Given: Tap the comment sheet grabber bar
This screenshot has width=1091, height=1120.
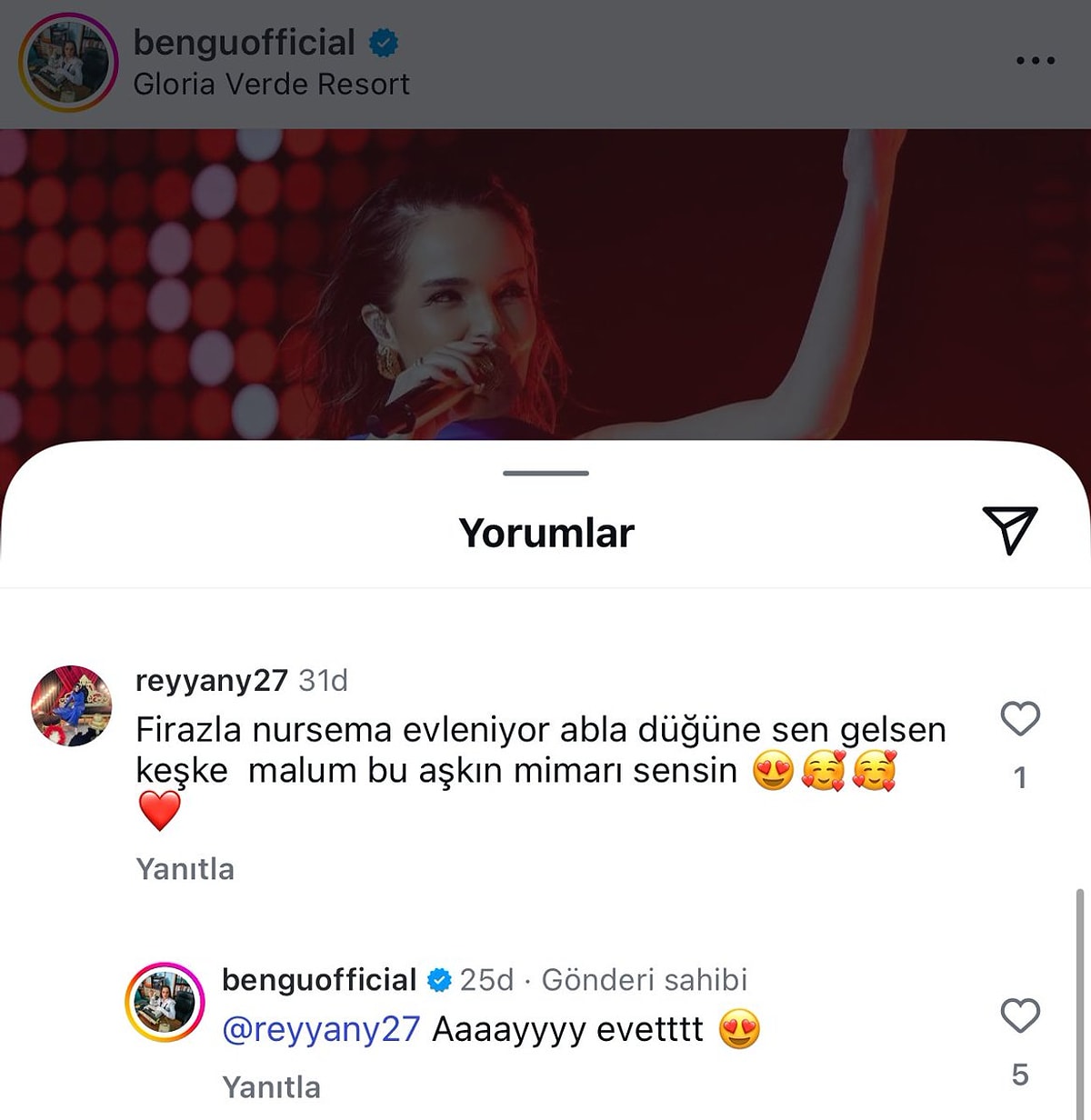Looking at the screenshot, I should click(x=545, y=471).
